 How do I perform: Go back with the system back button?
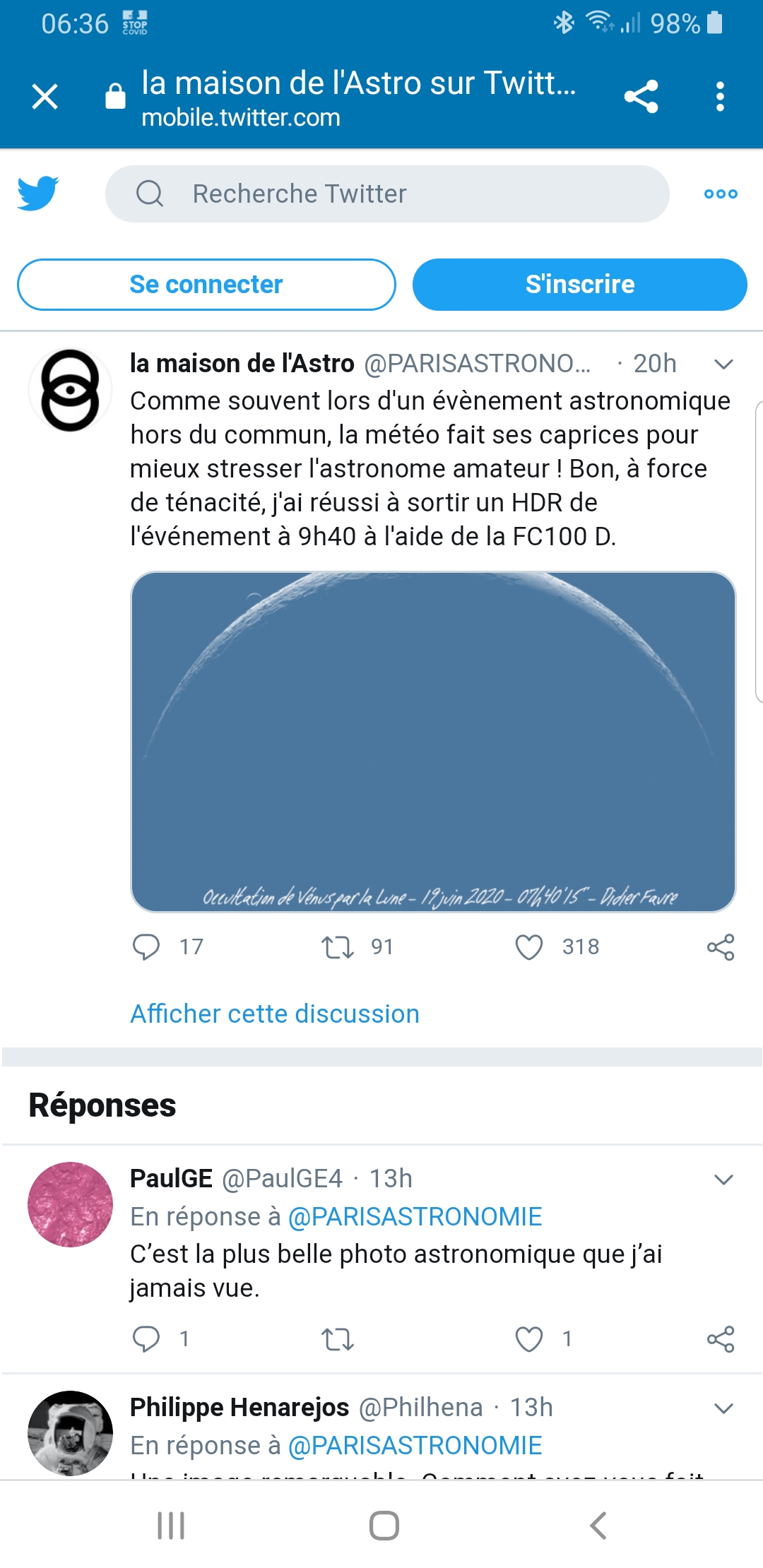click(x=598, y=1526)
